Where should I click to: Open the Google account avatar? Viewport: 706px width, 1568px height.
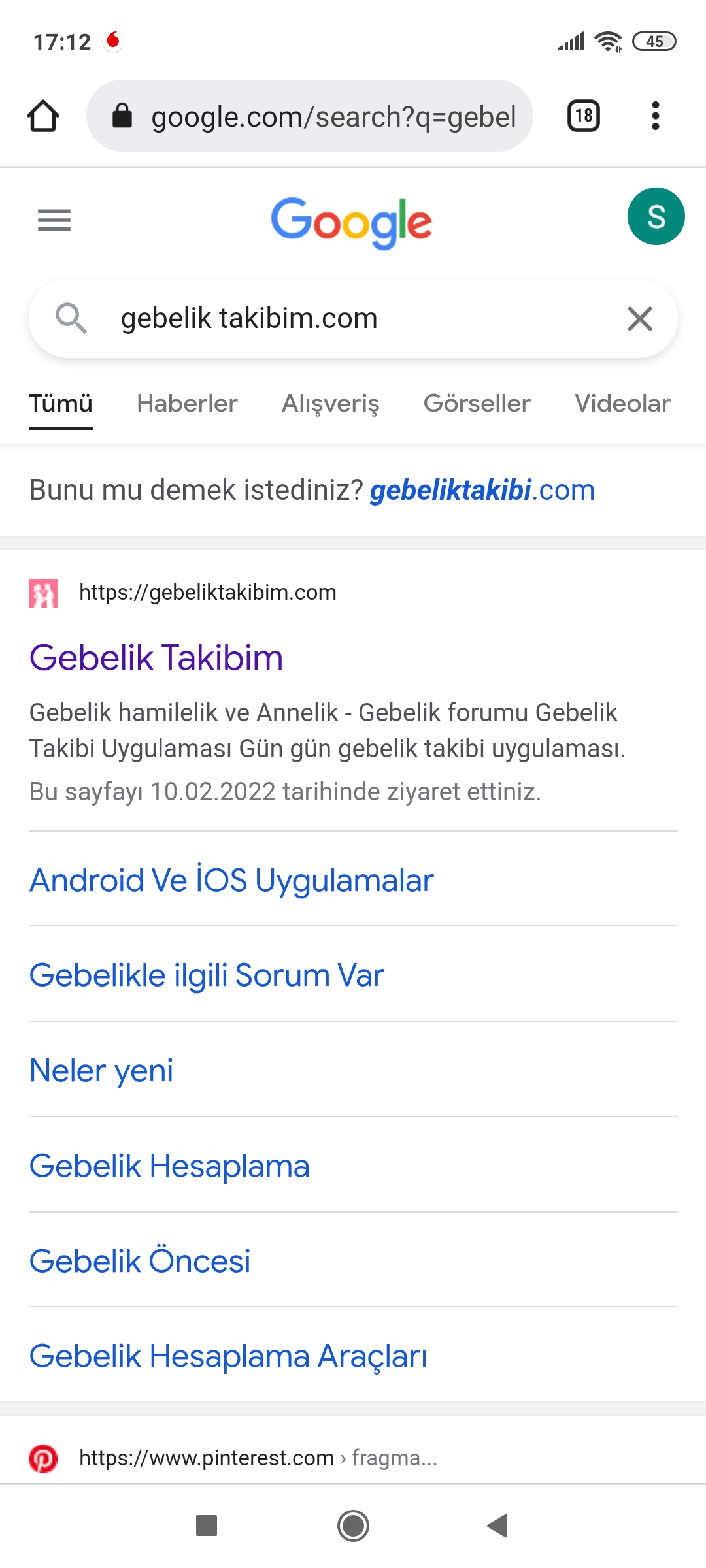(x=656, y=216)
